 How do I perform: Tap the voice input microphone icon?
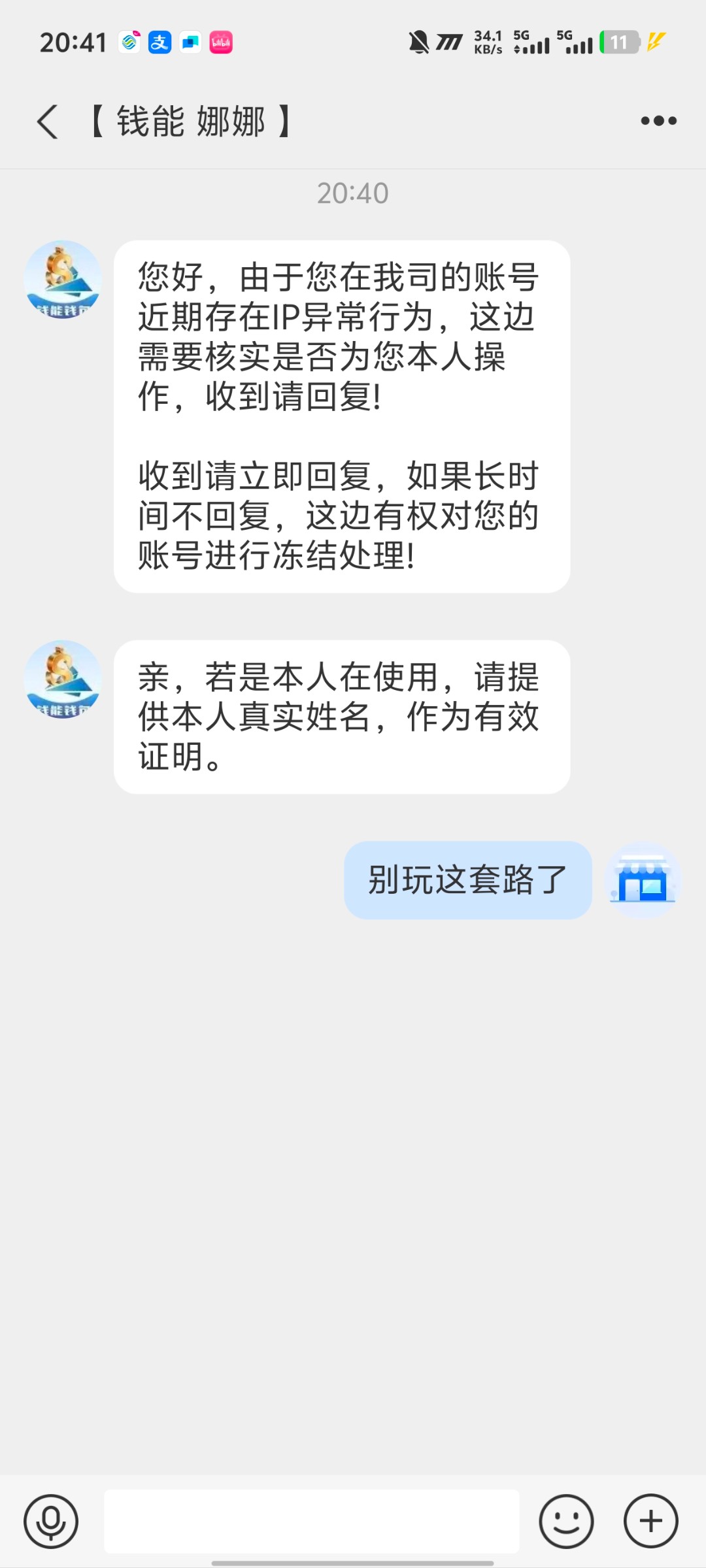pyautogui.click(x=51, y=1521)
